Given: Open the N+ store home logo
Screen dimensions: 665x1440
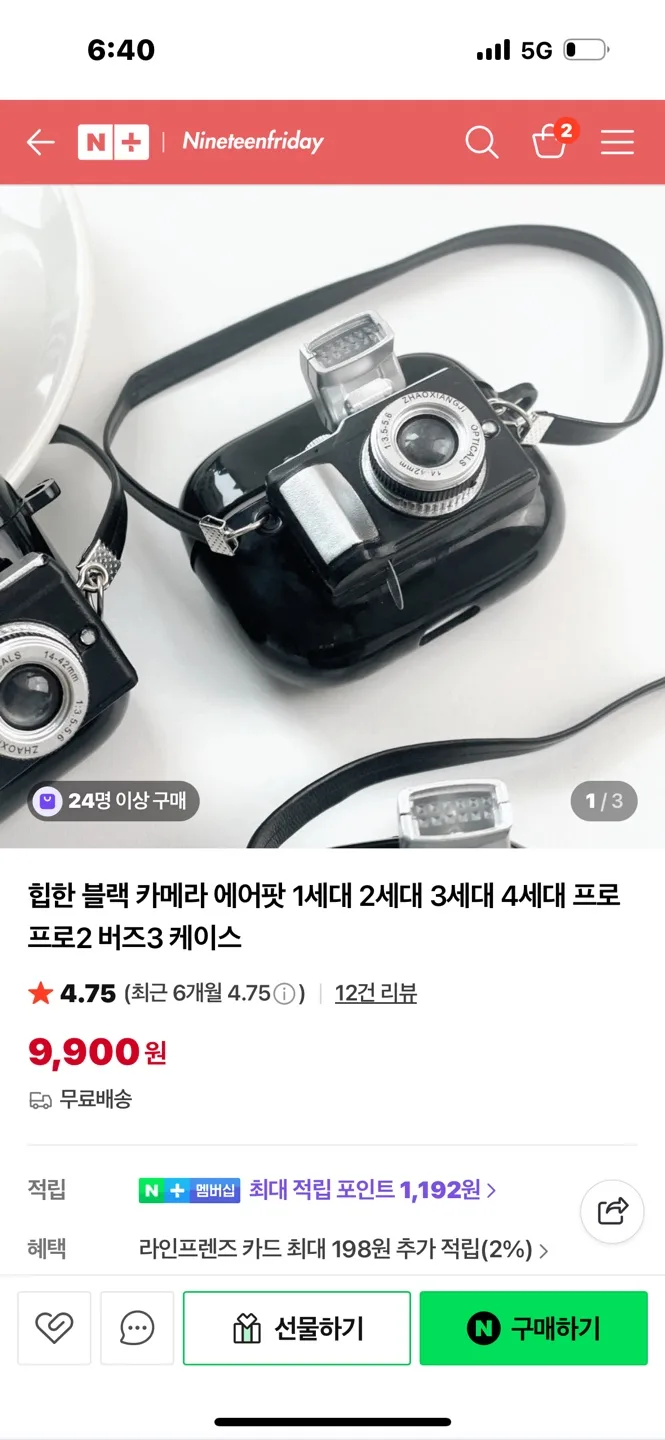Looking at the screenshot, I should tap(113, 142).
